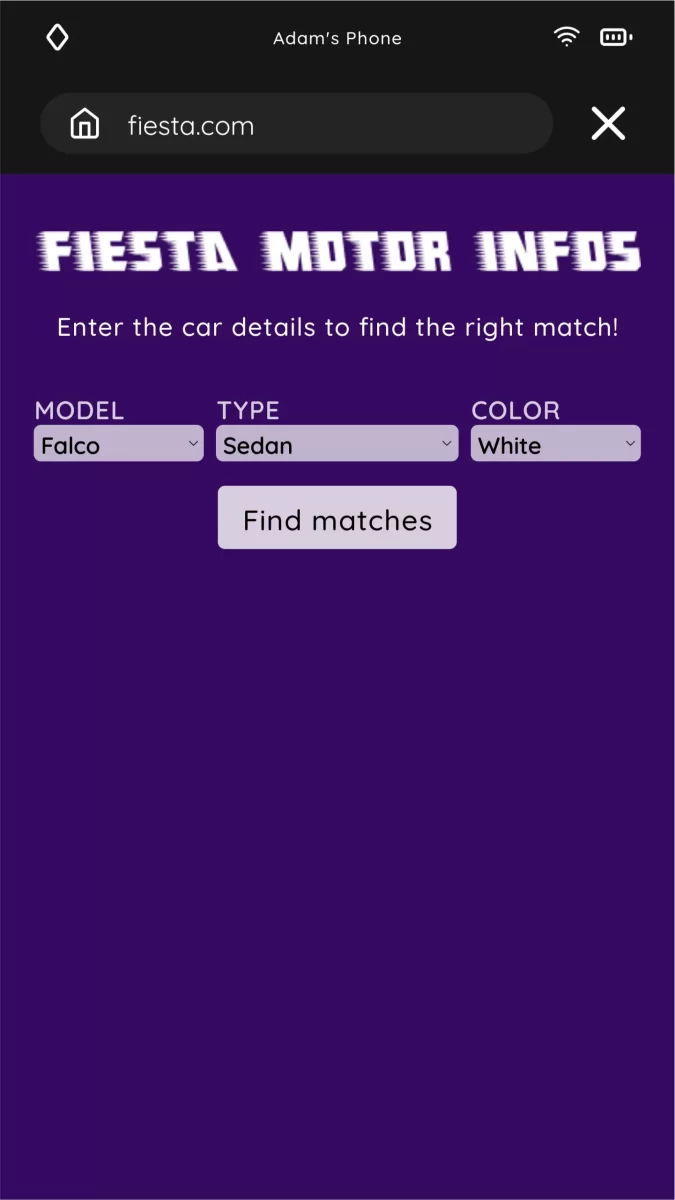Select the Color dropdown showing White
Image resolution: width=675 pixels, height=1200 pixels.
pos(555,445)
